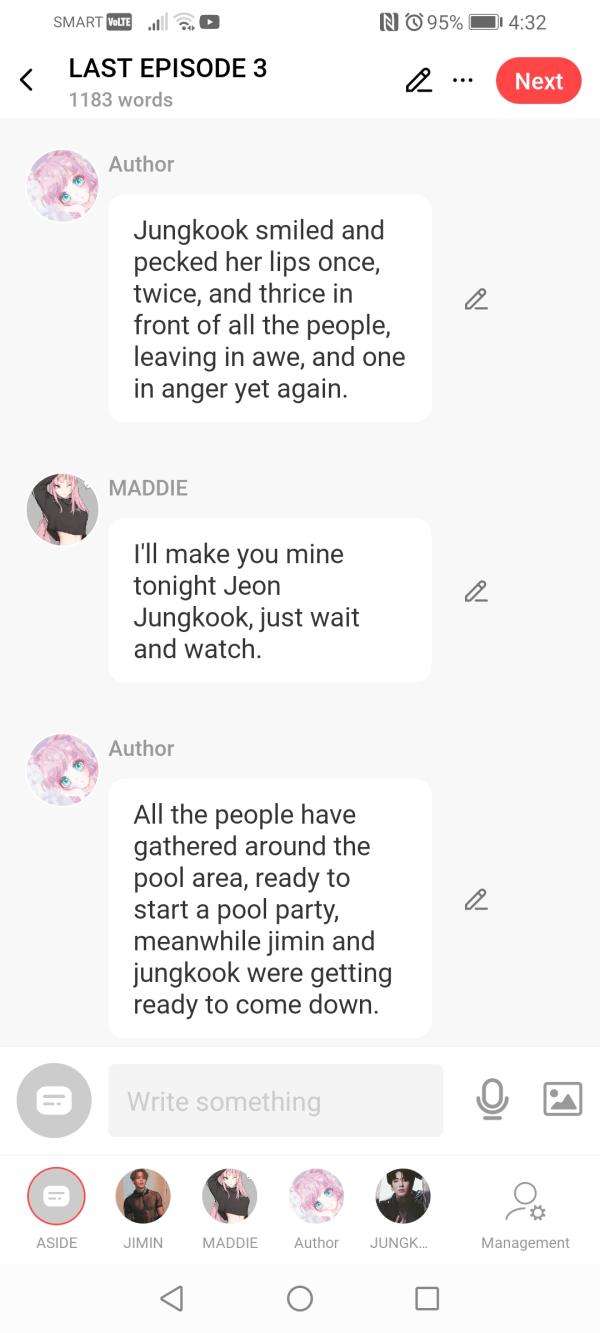Screen dimensions: 600x1333
Task: Focus the "Write something" text field
Action: pos(275,1101)
